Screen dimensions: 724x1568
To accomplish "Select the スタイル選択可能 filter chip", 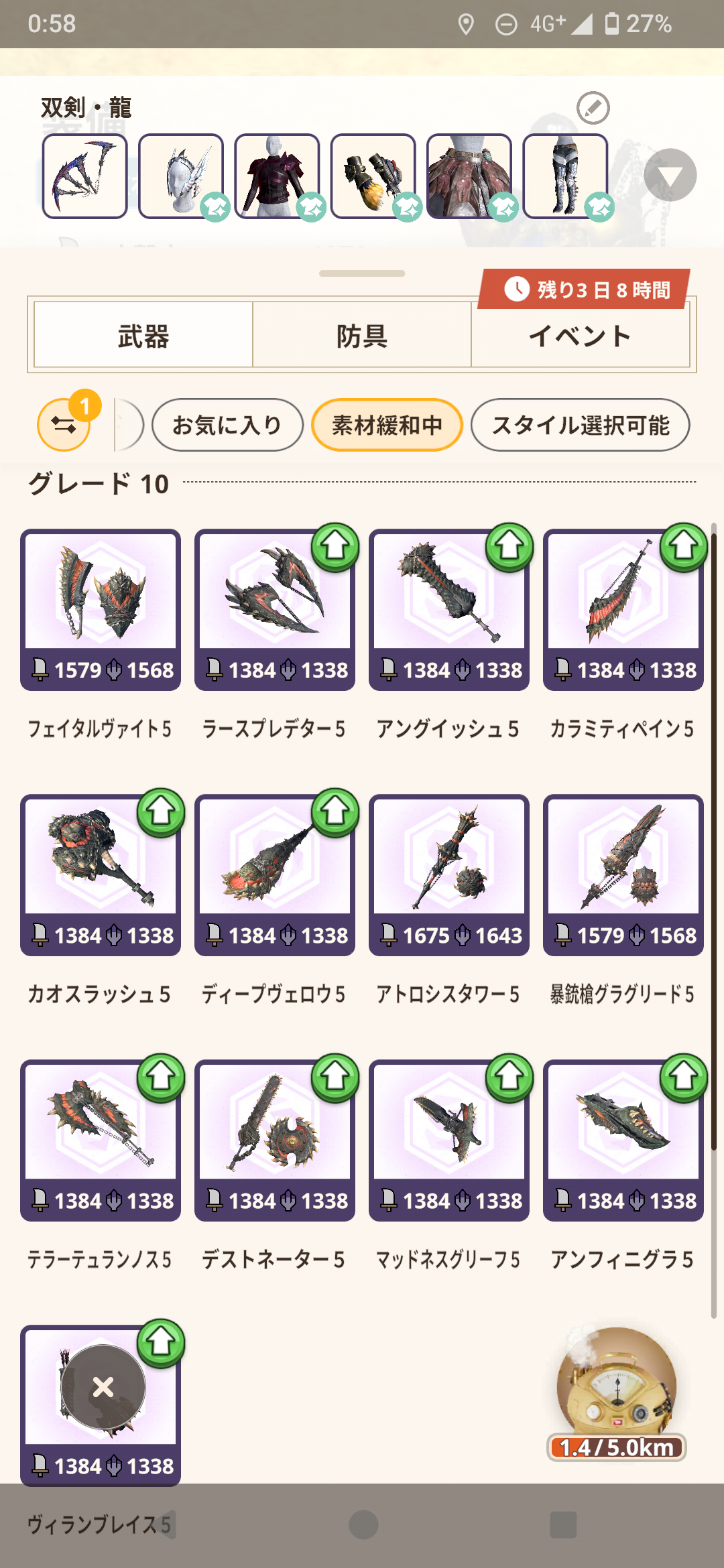I will click(581, 425).
